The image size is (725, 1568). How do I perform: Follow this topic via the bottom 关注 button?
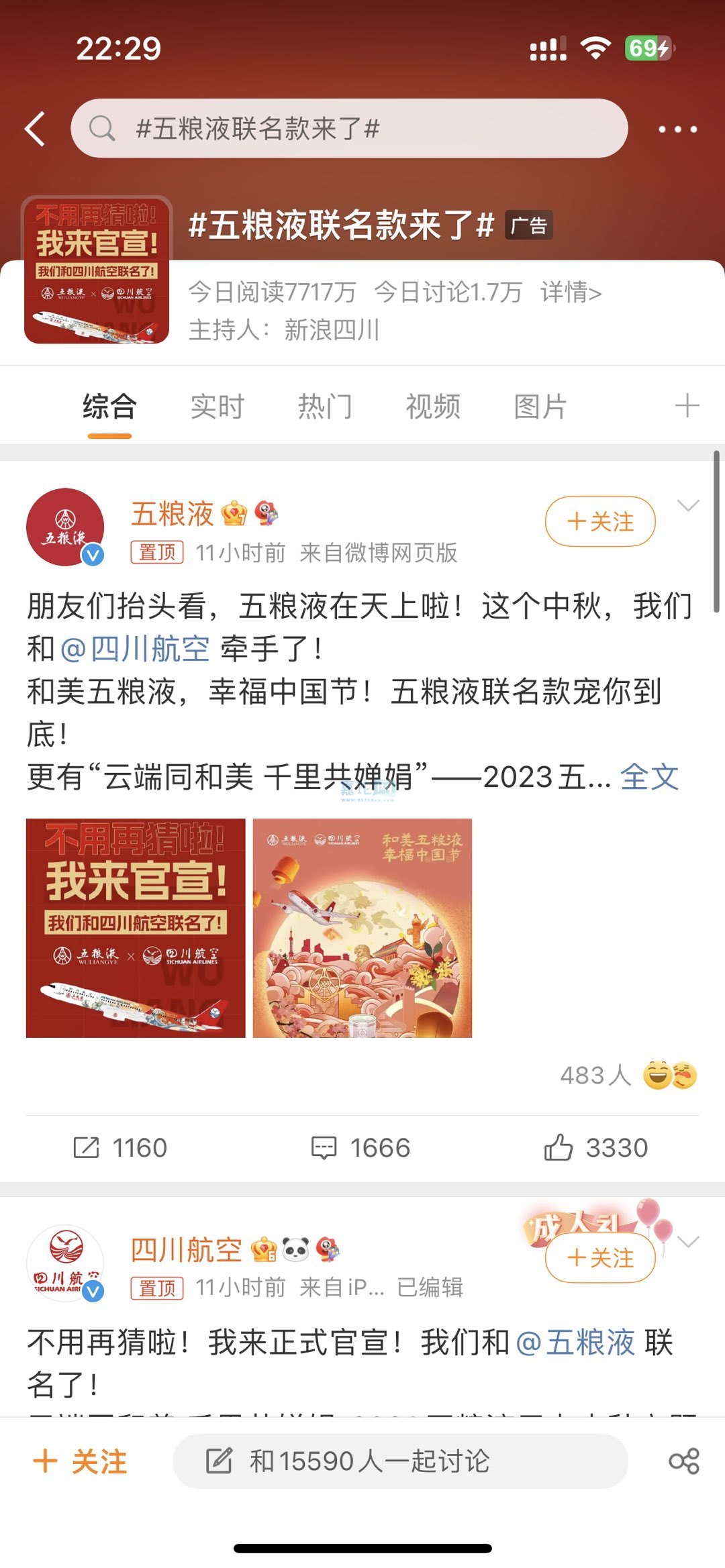81,1461
